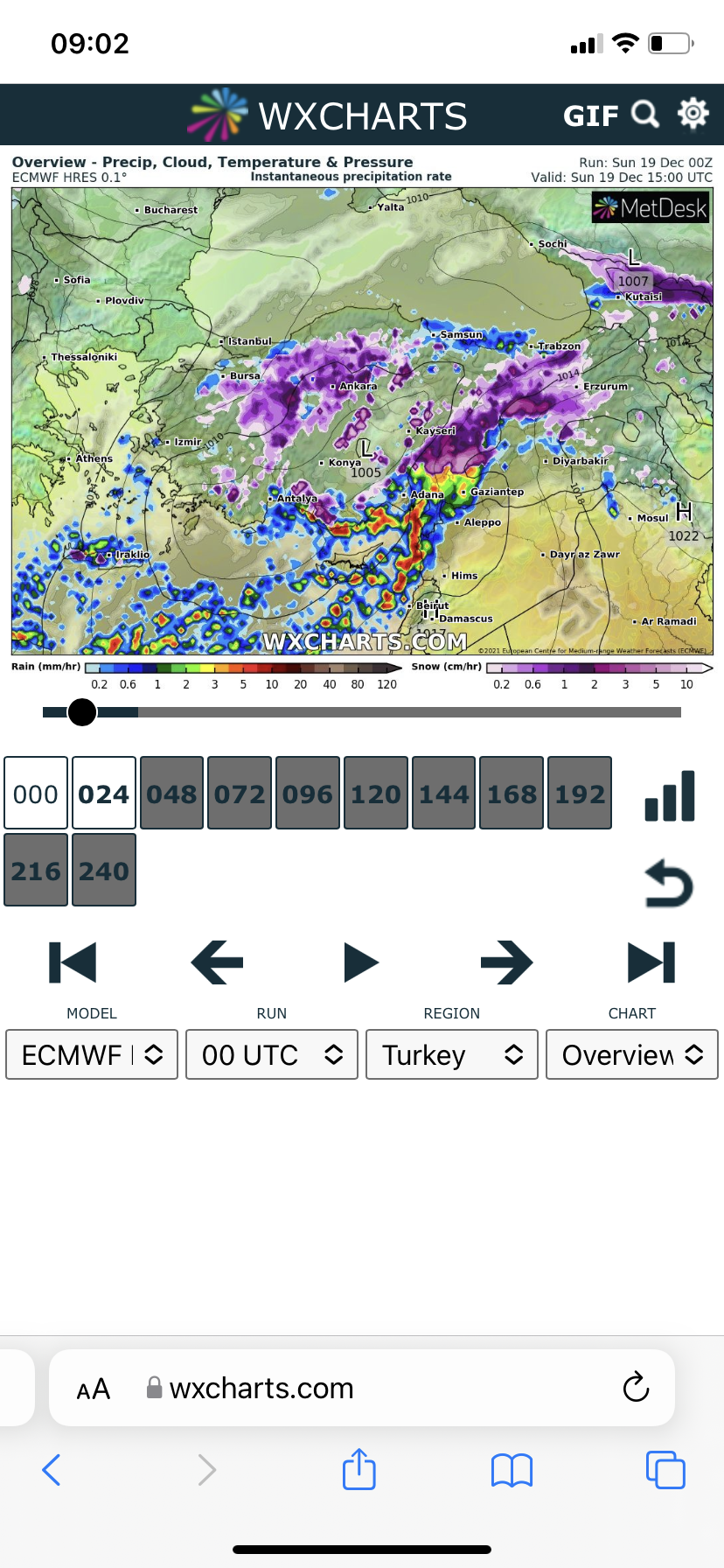Open the GIF export option
The image size is (724, 1568).
point(590,115)
